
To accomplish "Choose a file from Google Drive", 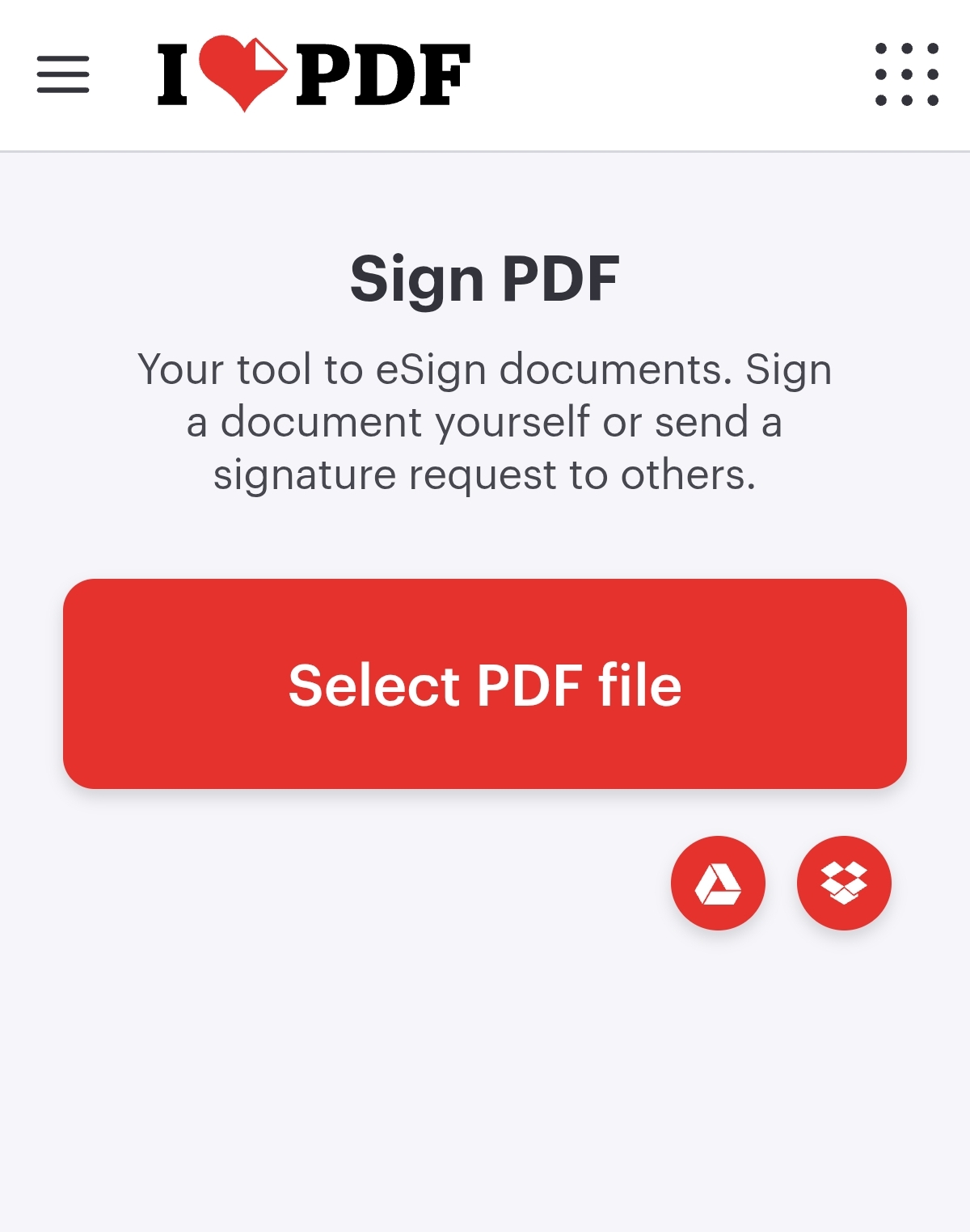I will point(718,883).
